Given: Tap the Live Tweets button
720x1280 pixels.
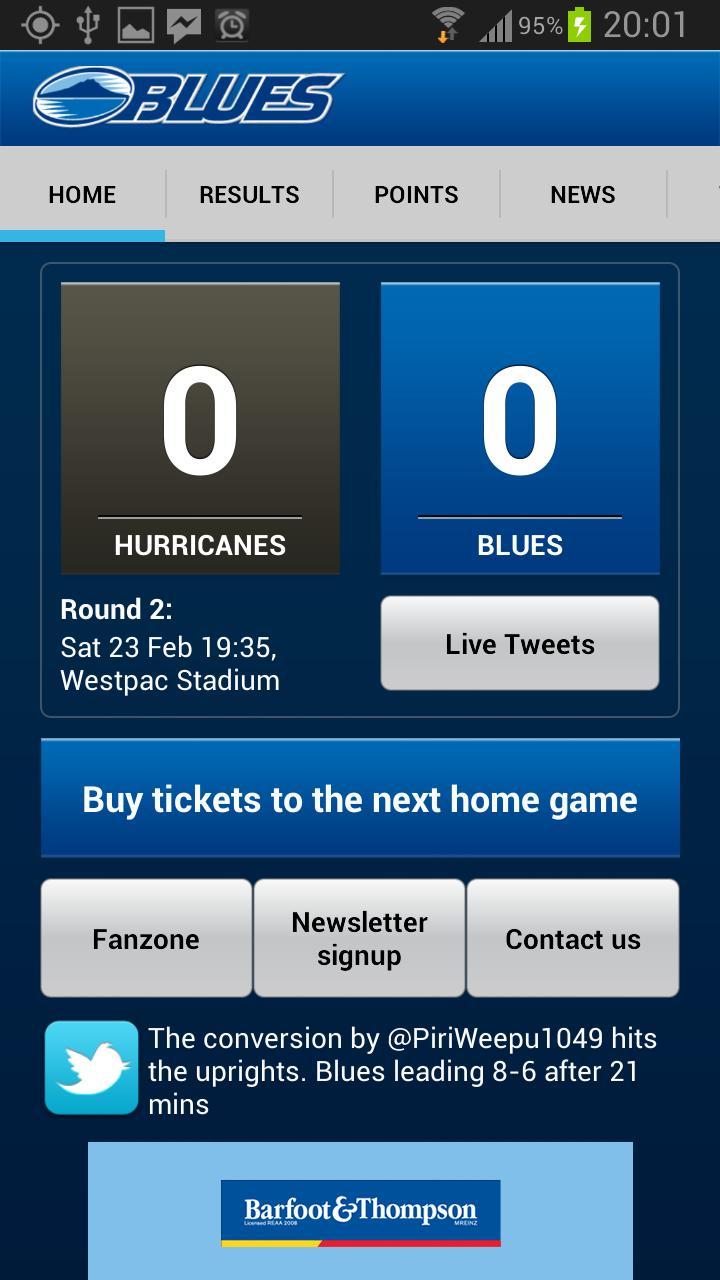Looking at the screenshot, I should (x=519, y=643).
